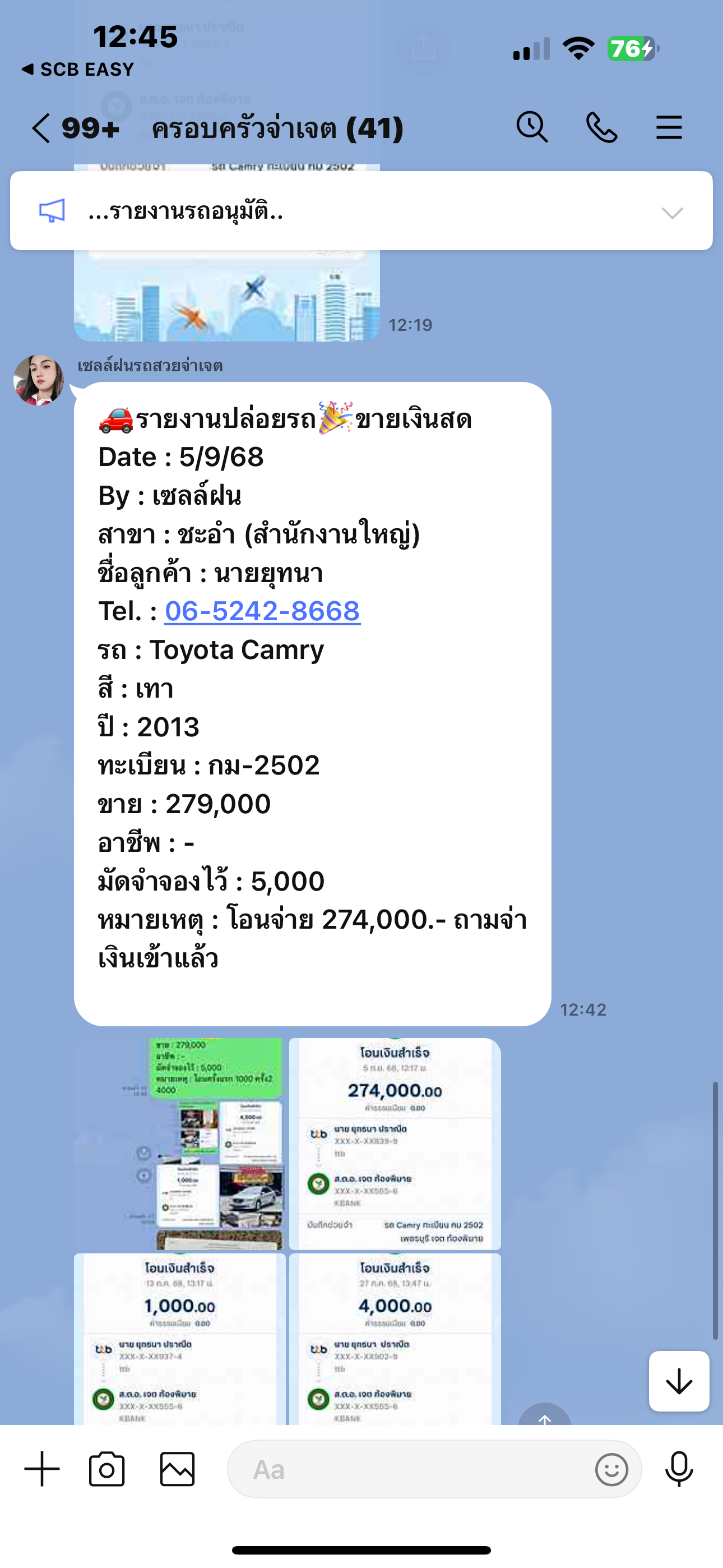Open the emoji sticker picker
This screenshot has width=723, height=1568.
[611, 1469]
